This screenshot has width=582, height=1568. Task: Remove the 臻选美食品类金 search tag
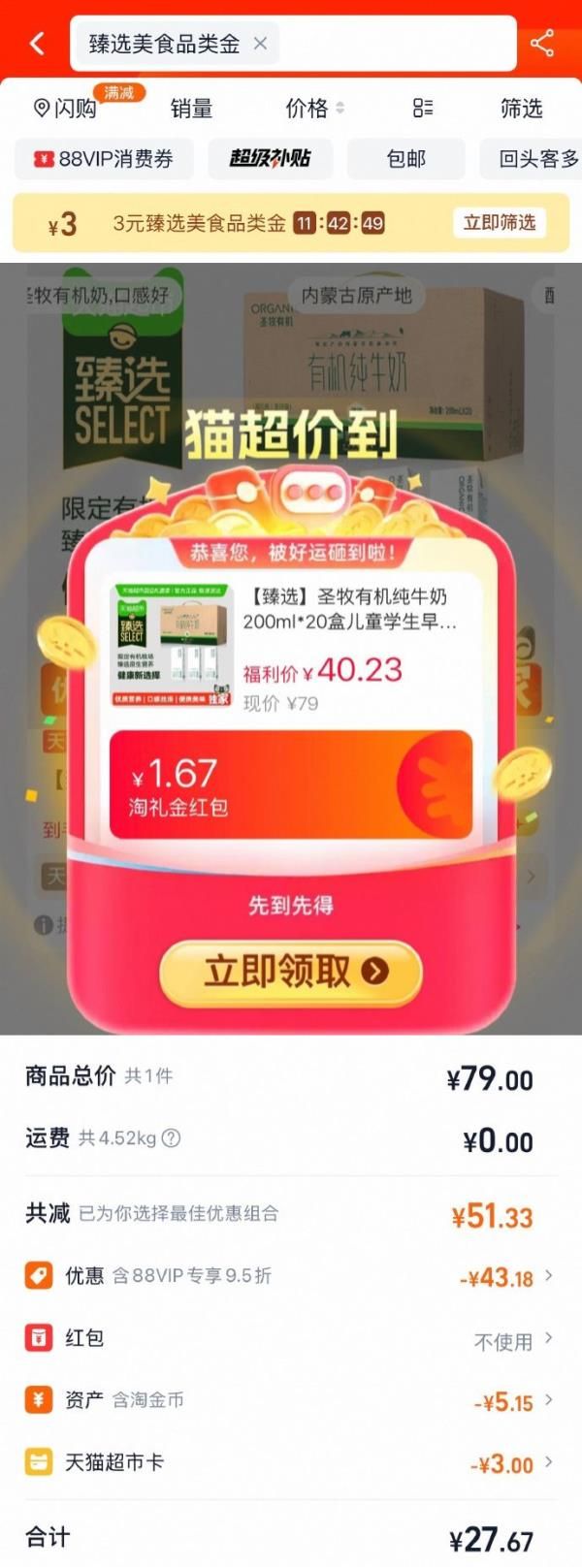click(x=260, y=44)
